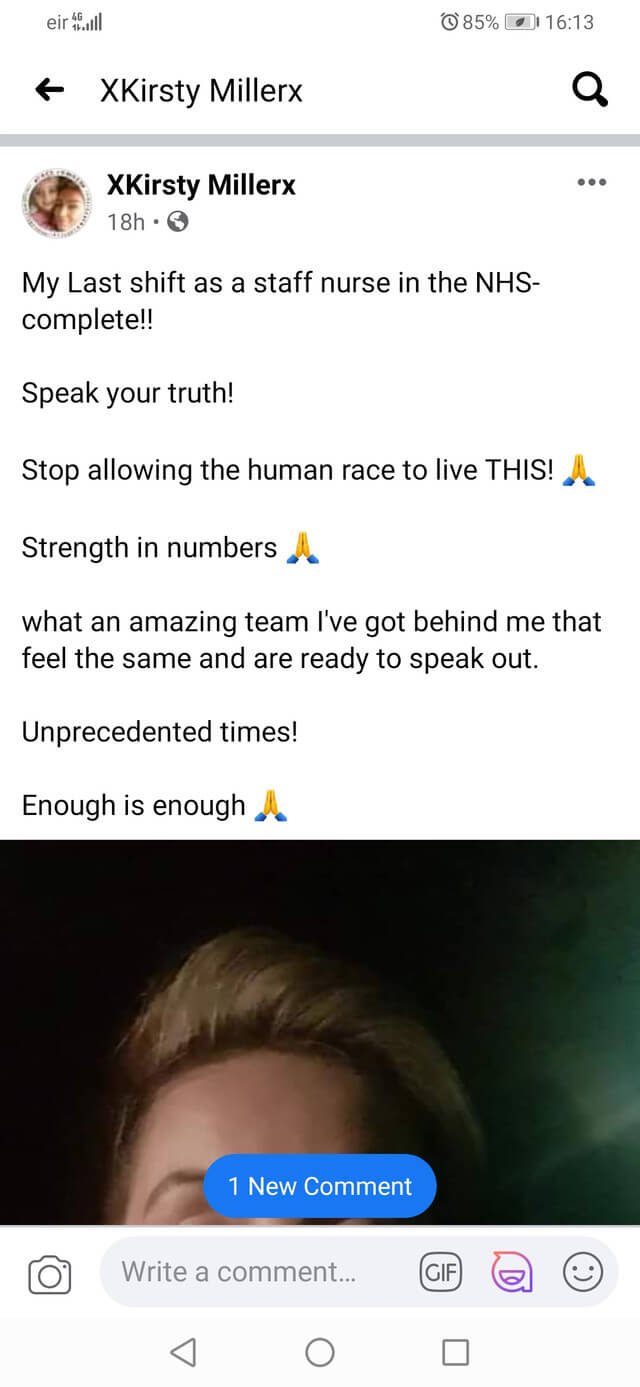
Task: Focus the Write a comment field
Action: pyautogui.click(x=250, y=1272)
